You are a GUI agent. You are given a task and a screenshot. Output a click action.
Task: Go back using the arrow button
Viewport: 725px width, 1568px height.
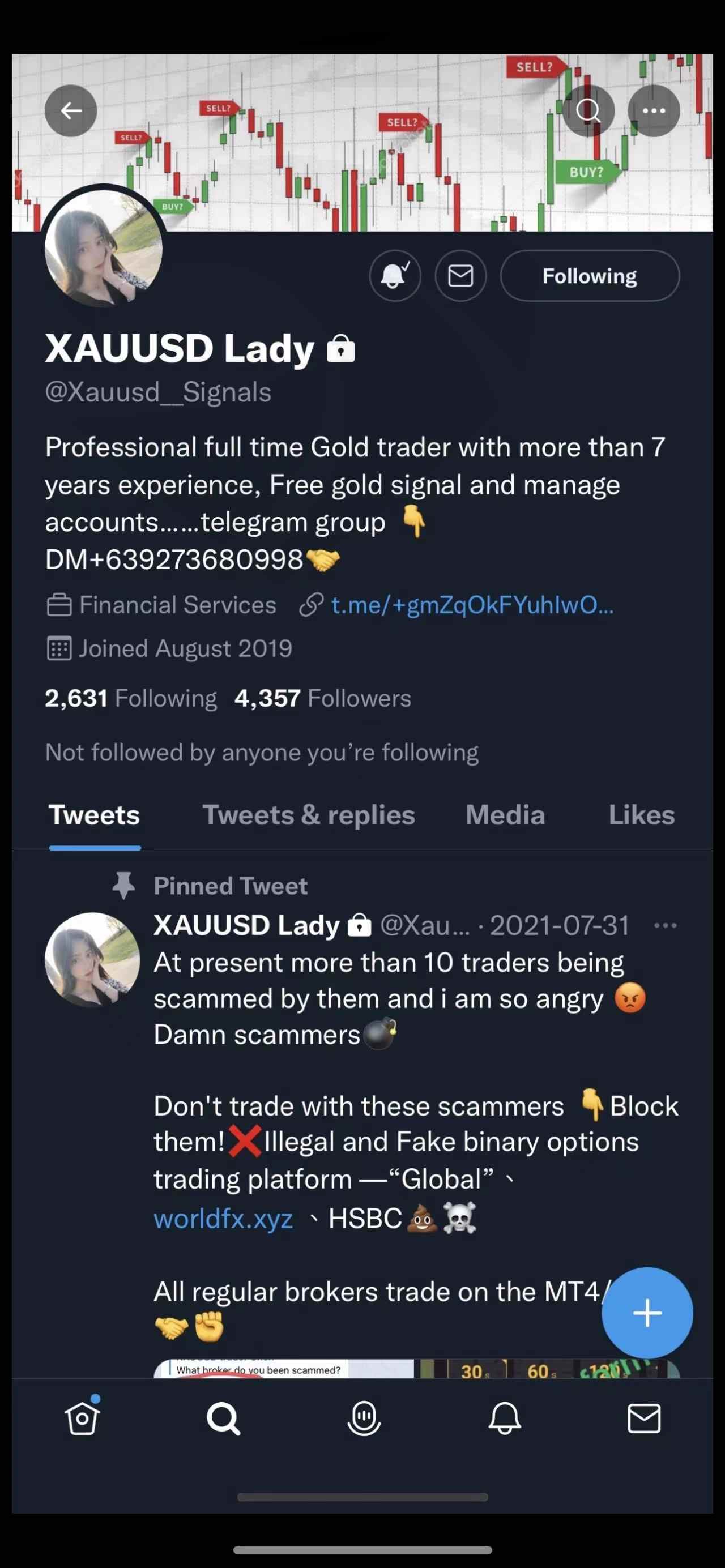coord(71,111)
